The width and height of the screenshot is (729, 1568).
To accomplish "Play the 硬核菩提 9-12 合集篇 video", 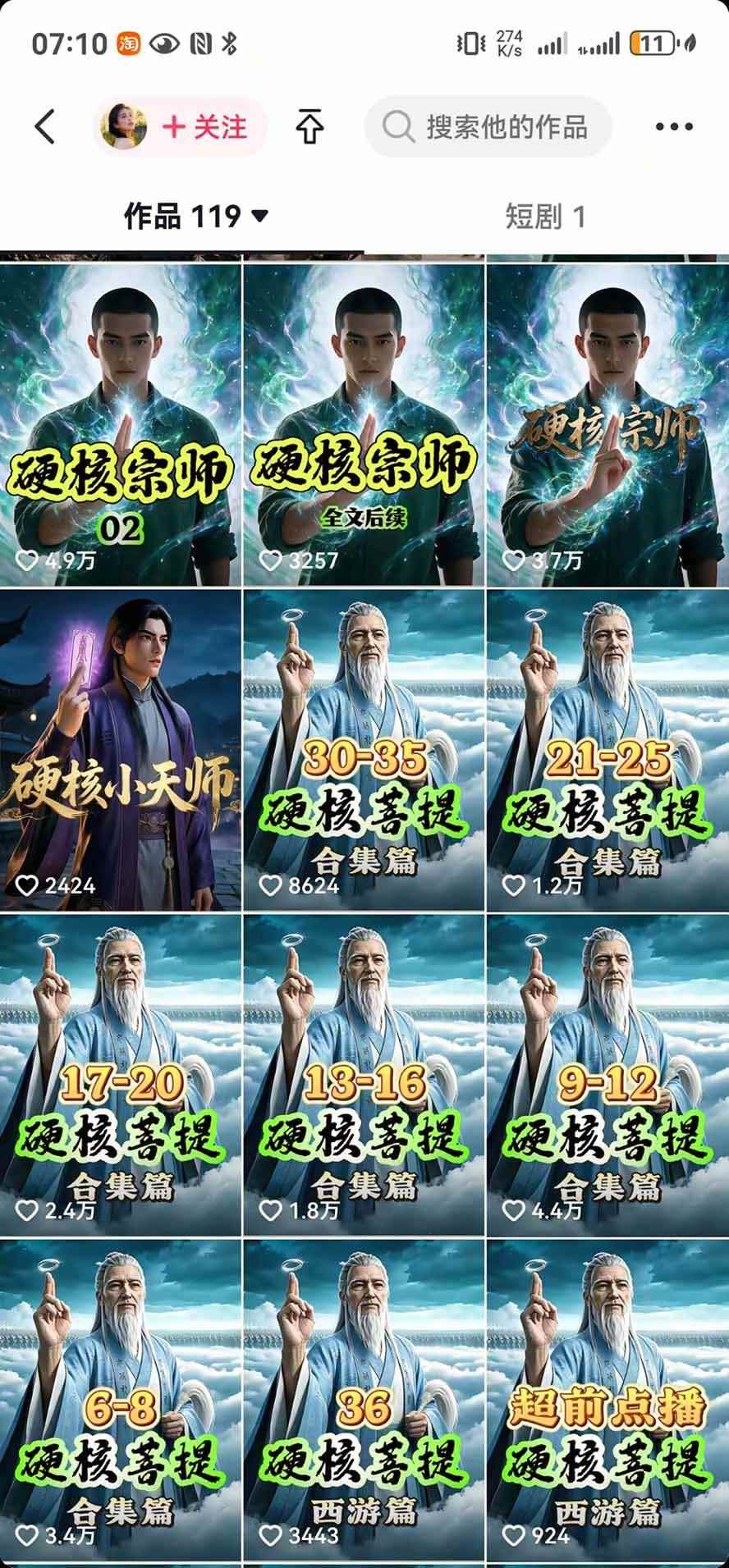I will [607, 1075].
